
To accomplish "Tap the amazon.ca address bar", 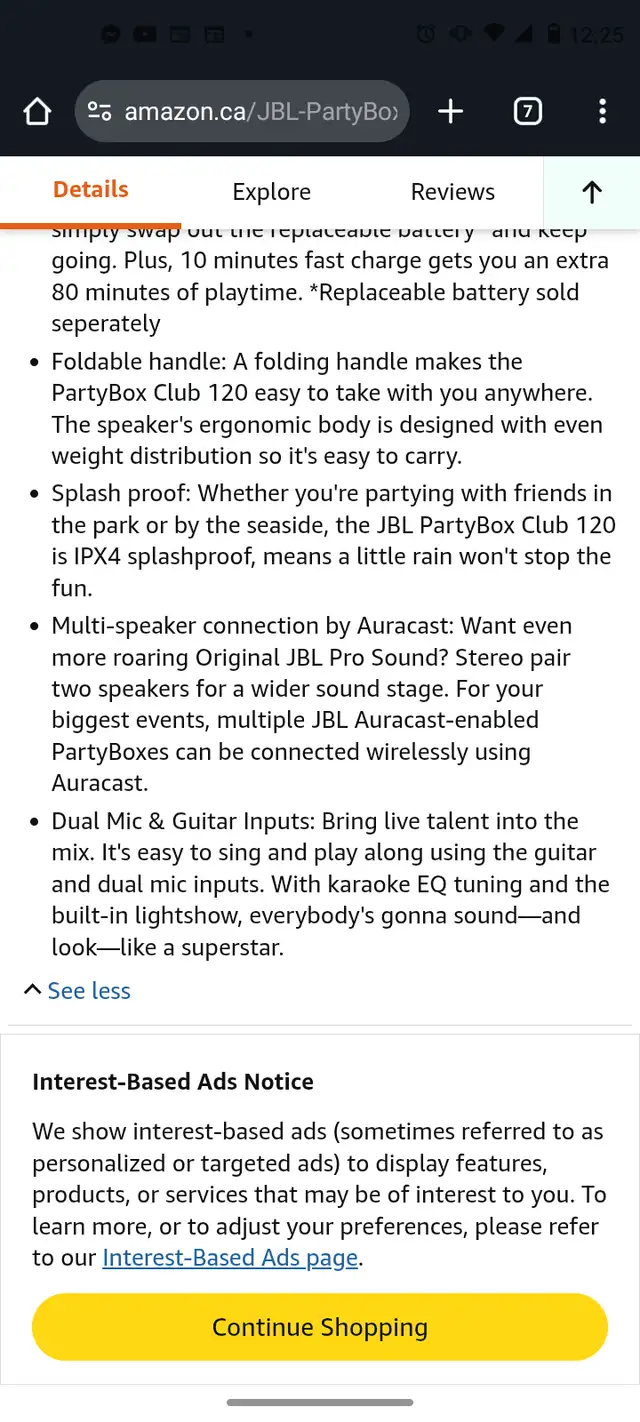I will [x=242, y=111].
